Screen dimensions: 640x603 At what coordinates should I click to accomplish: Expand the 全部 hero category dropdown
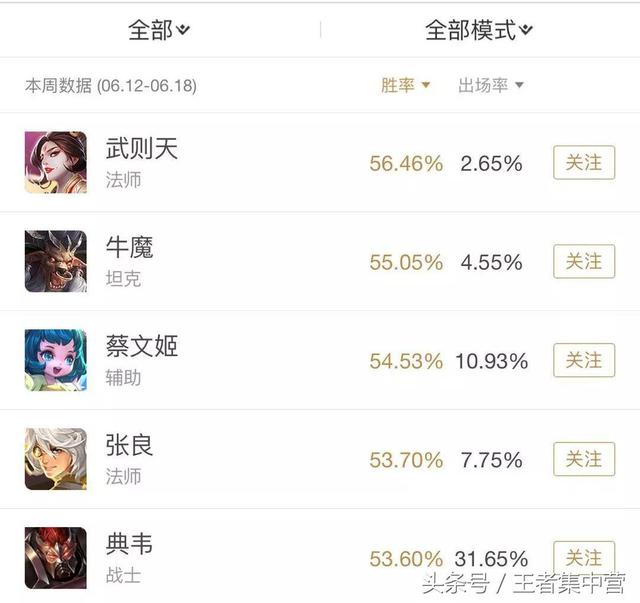158,30
